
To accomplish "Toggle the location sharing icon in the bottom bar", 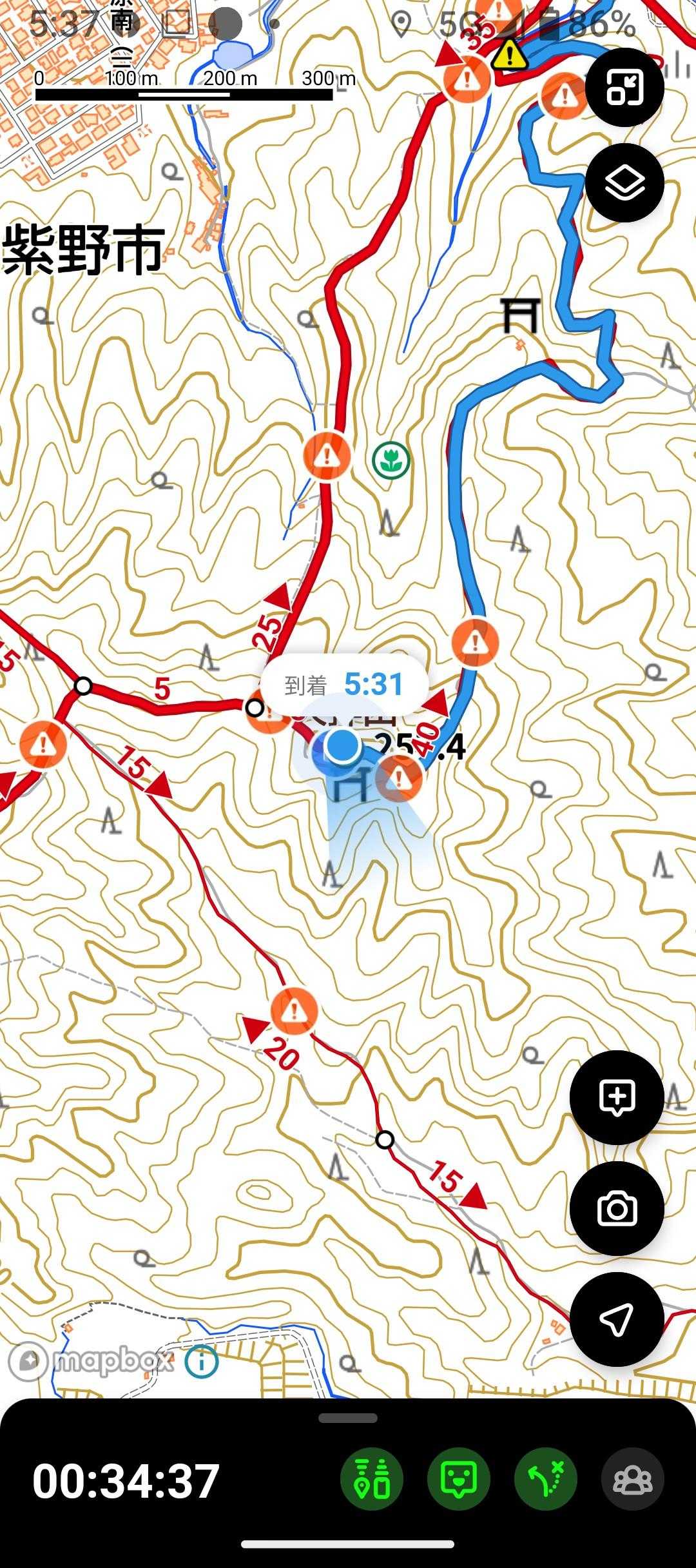I will (x=372, y=1479).
